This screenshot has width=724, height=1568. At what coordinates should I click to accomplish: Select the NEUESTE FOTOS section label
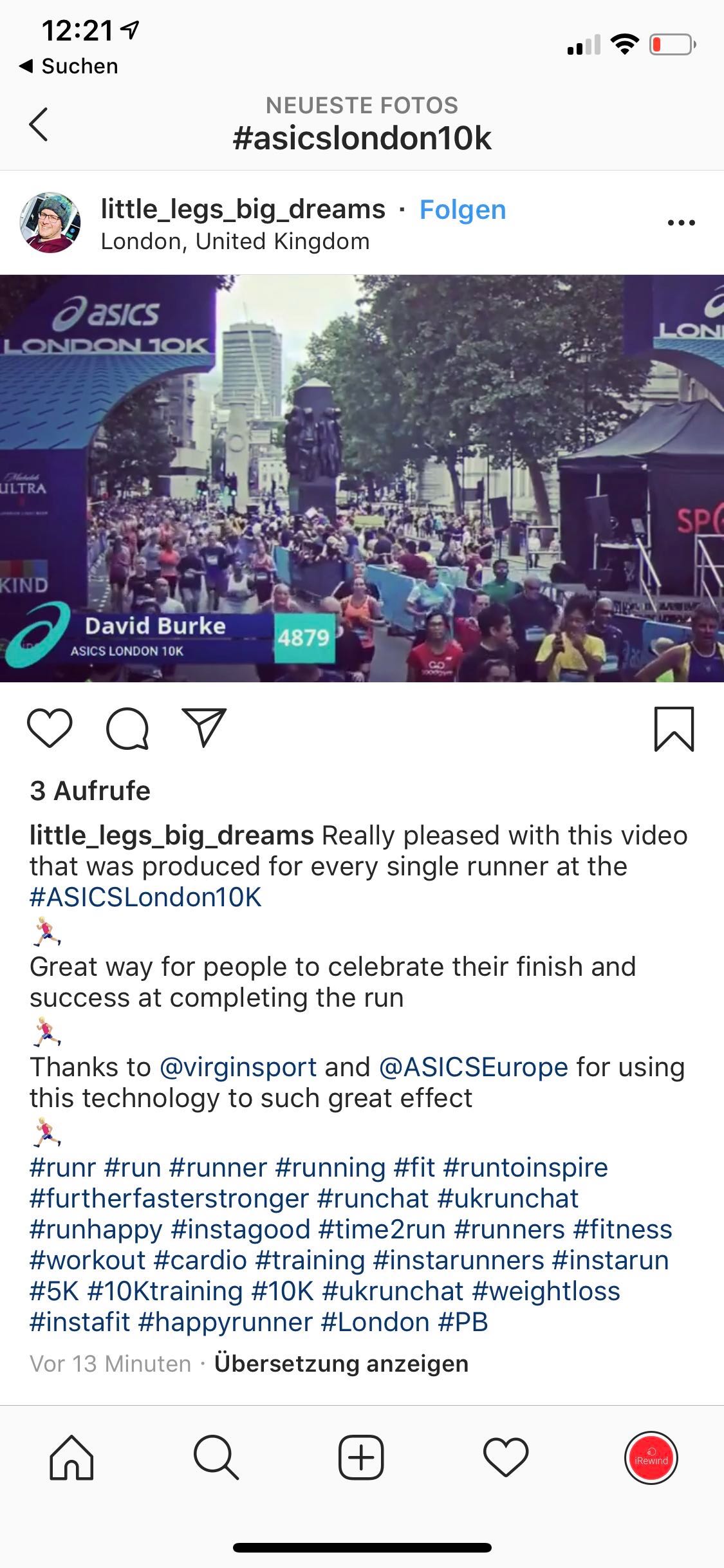(362, 105)
